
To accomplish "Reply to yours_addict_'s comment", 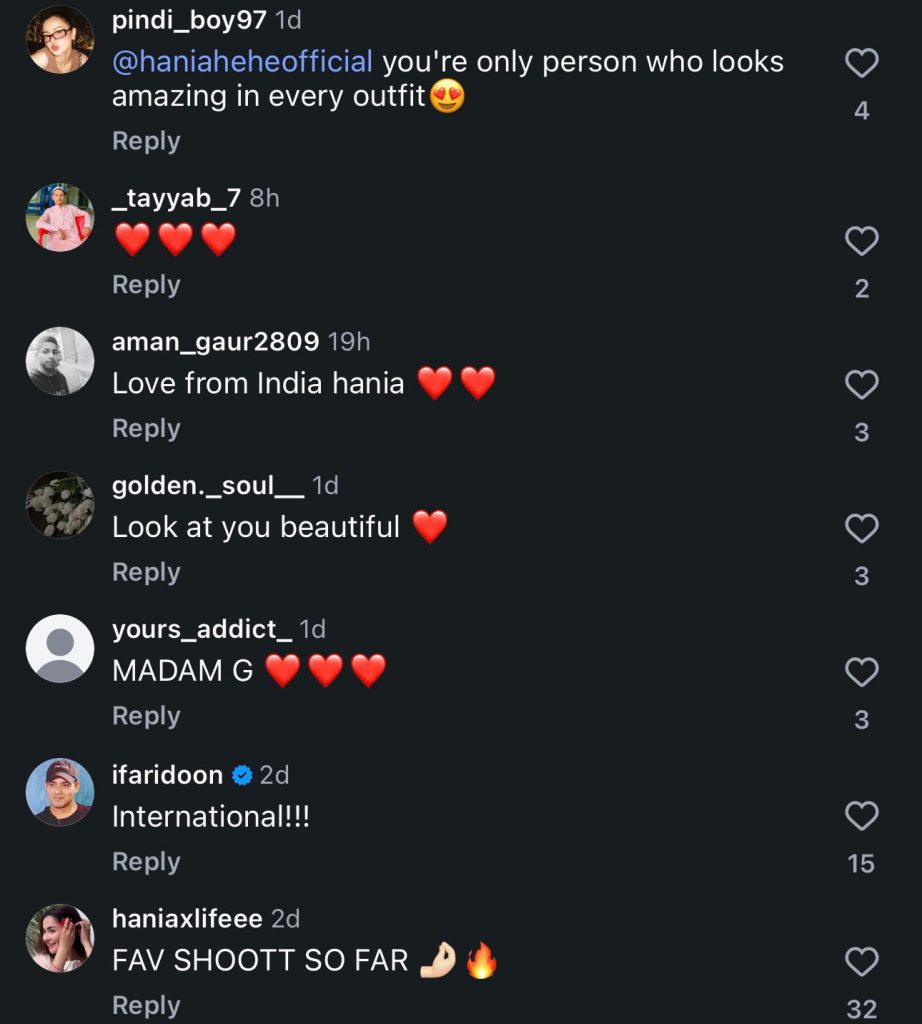I will tap(146, 716).
